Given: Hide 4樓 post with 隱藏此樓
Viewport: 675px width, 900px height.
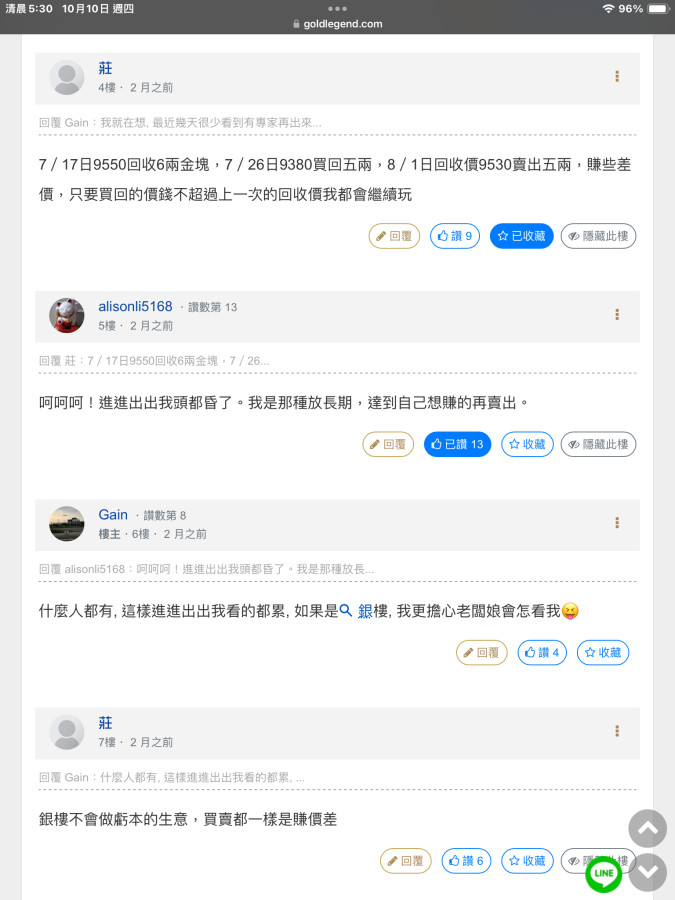Looking at the screenshot, I should [x=598, y=236].
